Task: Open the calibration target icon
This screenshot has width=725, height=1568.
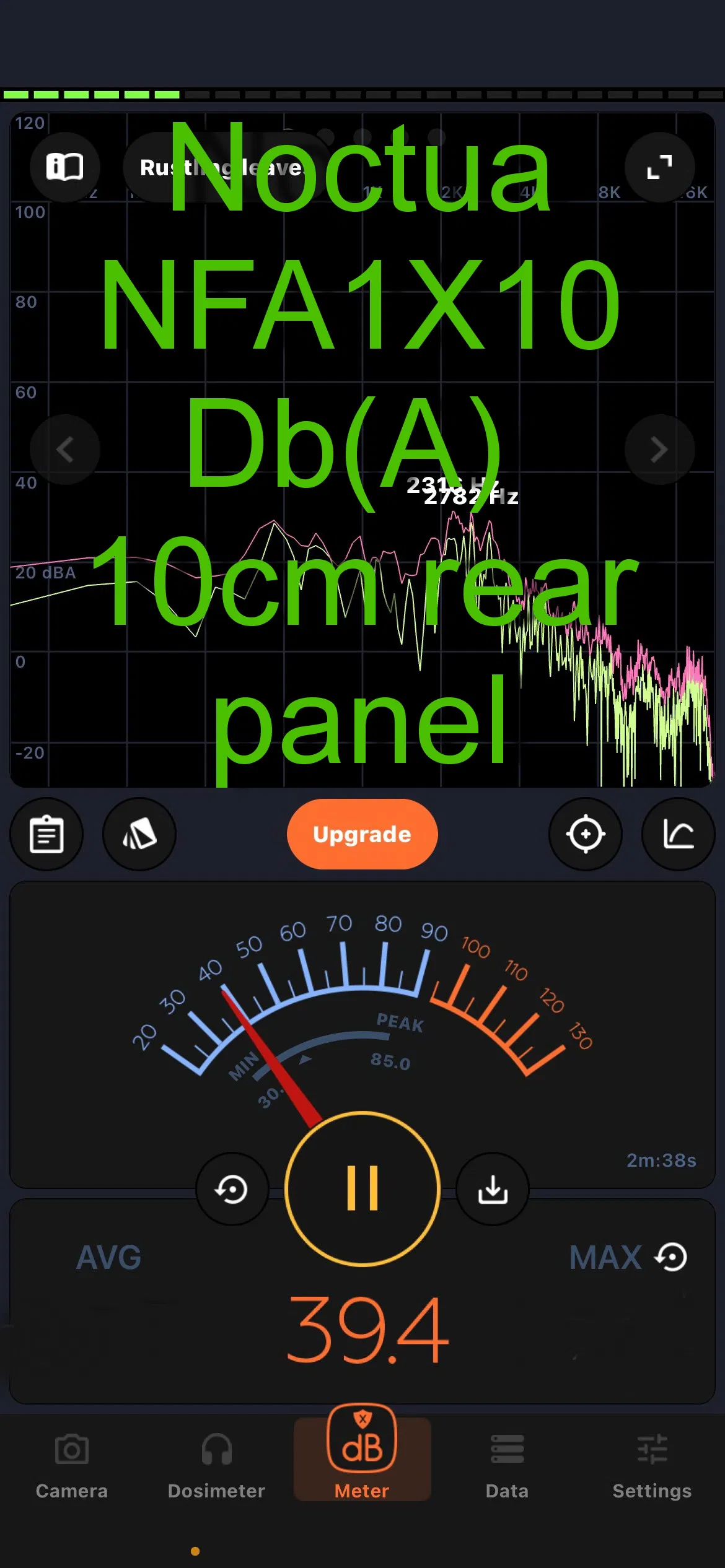Action: [x=586, y=834]
